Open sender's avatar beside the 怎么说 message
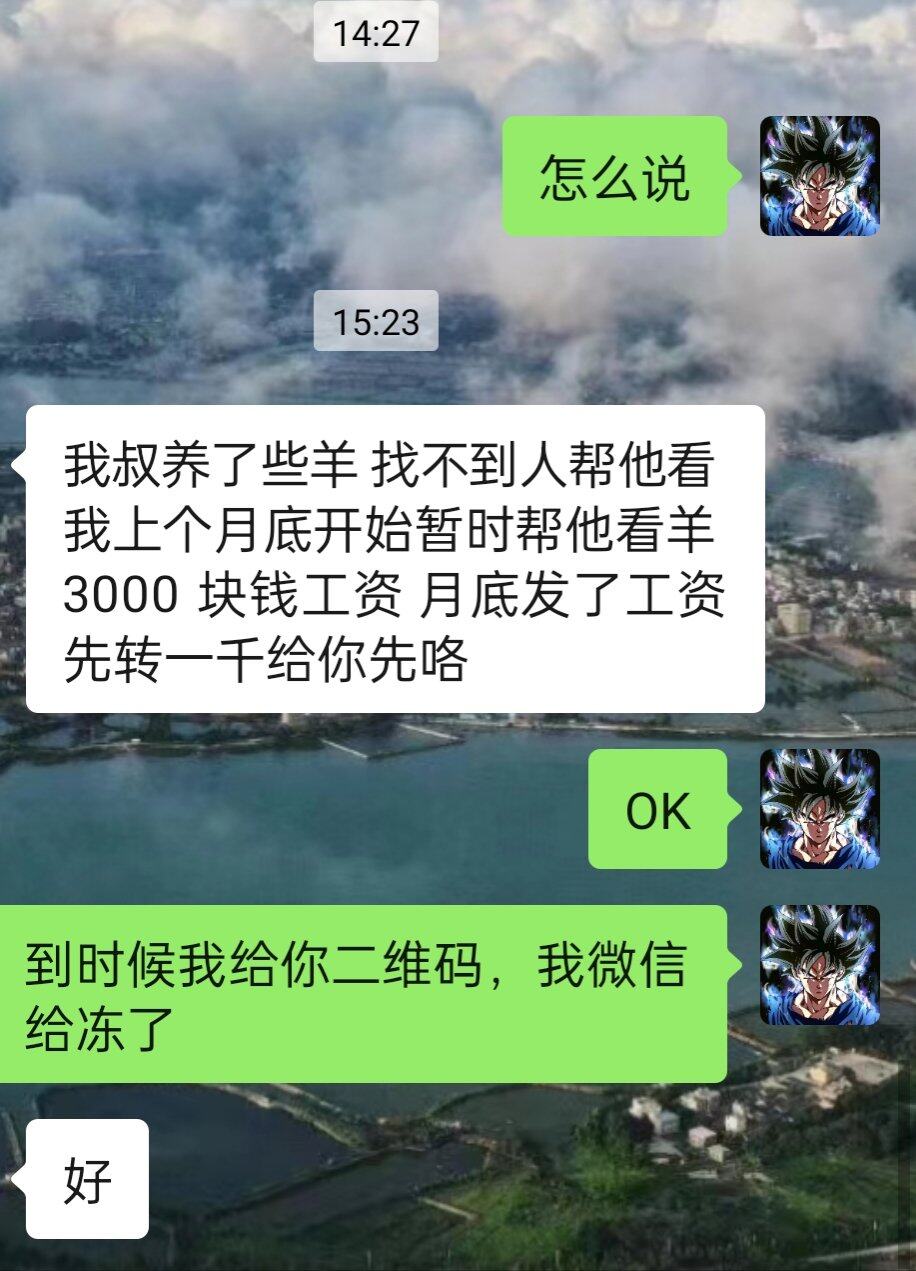Screen dimensions: 916x1271 coord(819,176)
